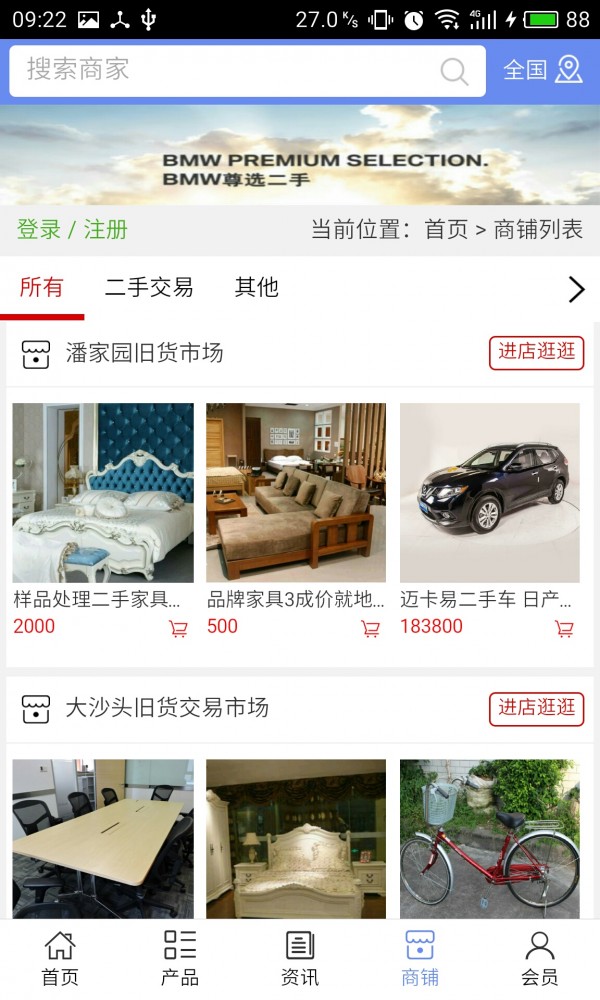Enter the 潘家园旧货市场 shop via 进店逛逛
Viewport: 600px width, 1000px height.
tap(536, 352)
